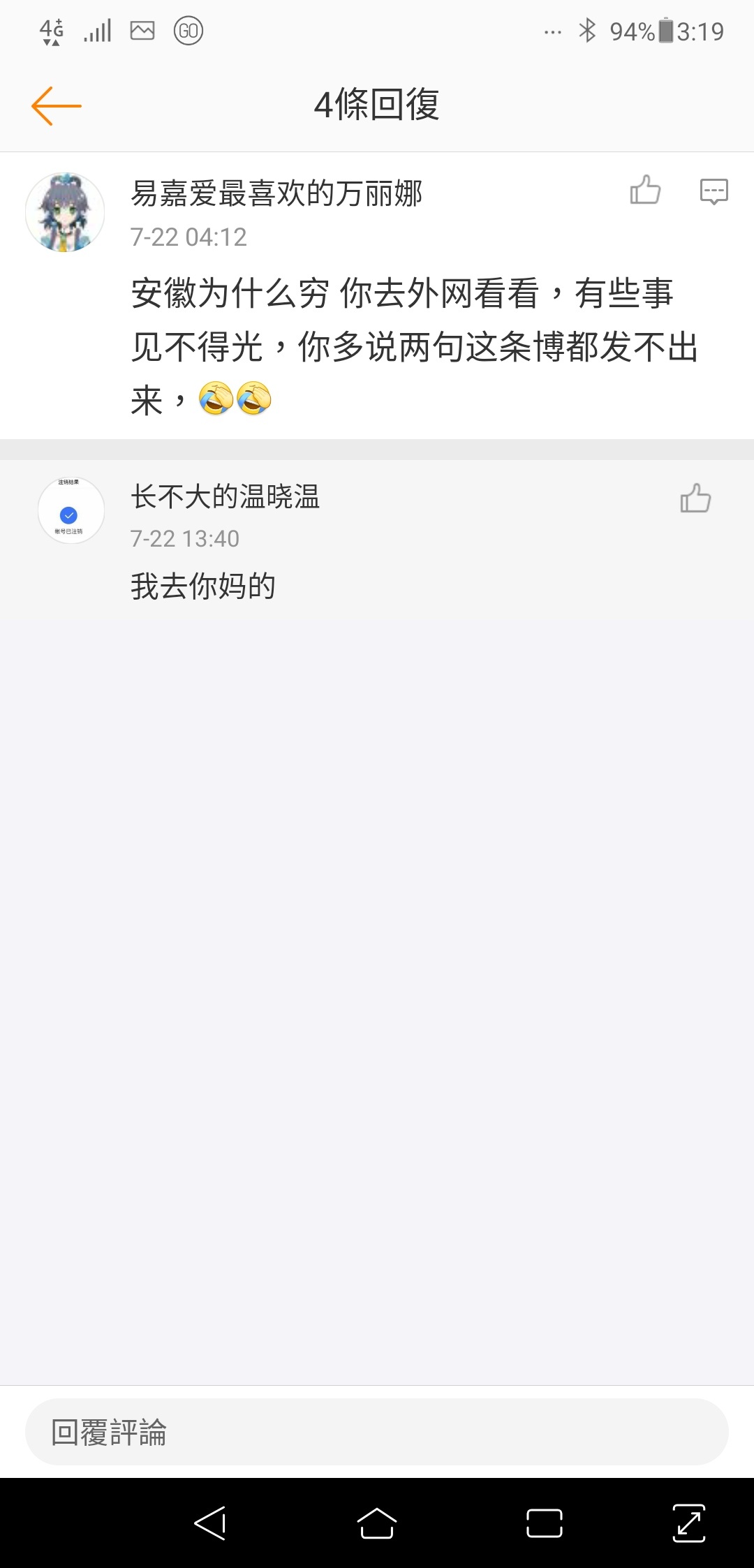Open 易嘉爱最喜欢的万丽娜's profile avatar

point(65,212)
